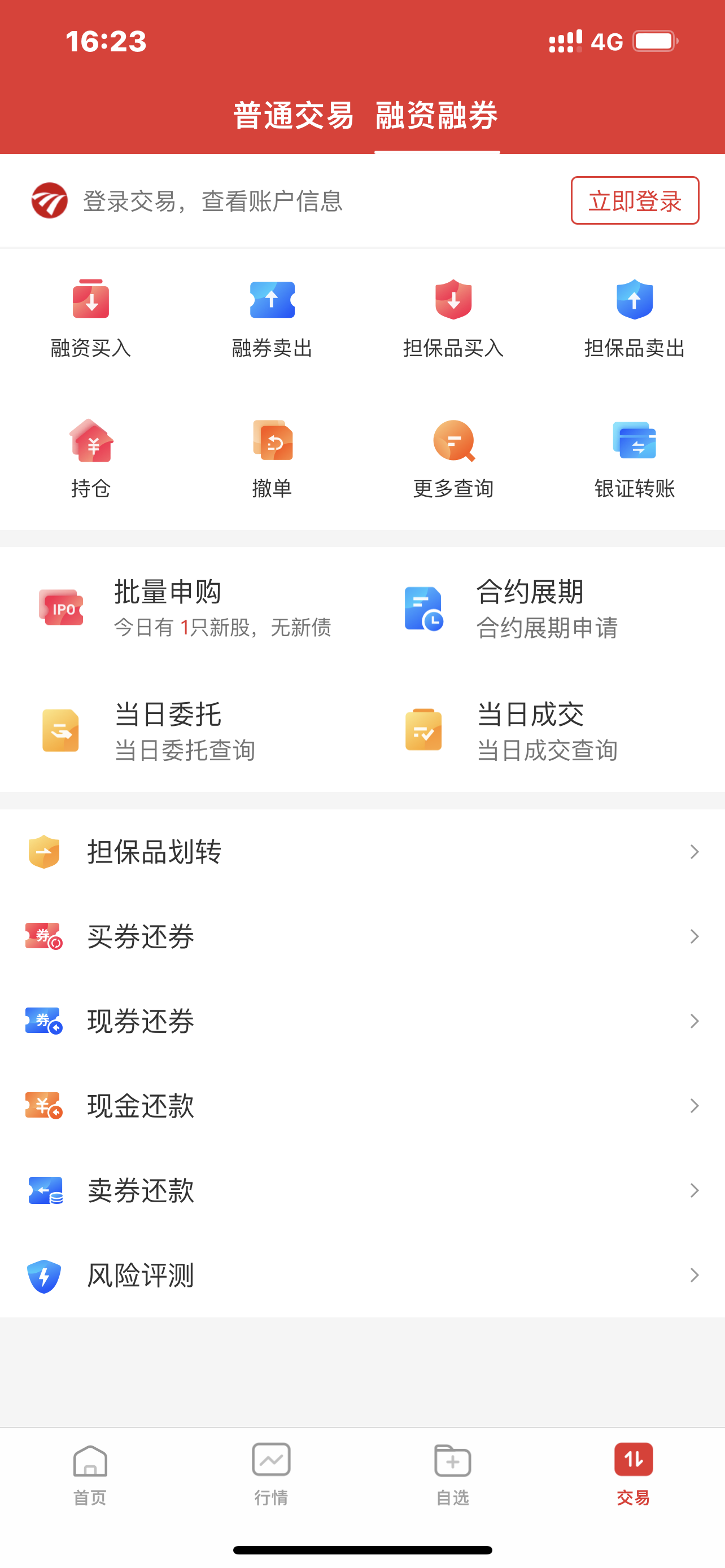The image size is (725, 1568).
Task: Switch to the 行情 tab
Action: 272,1474
